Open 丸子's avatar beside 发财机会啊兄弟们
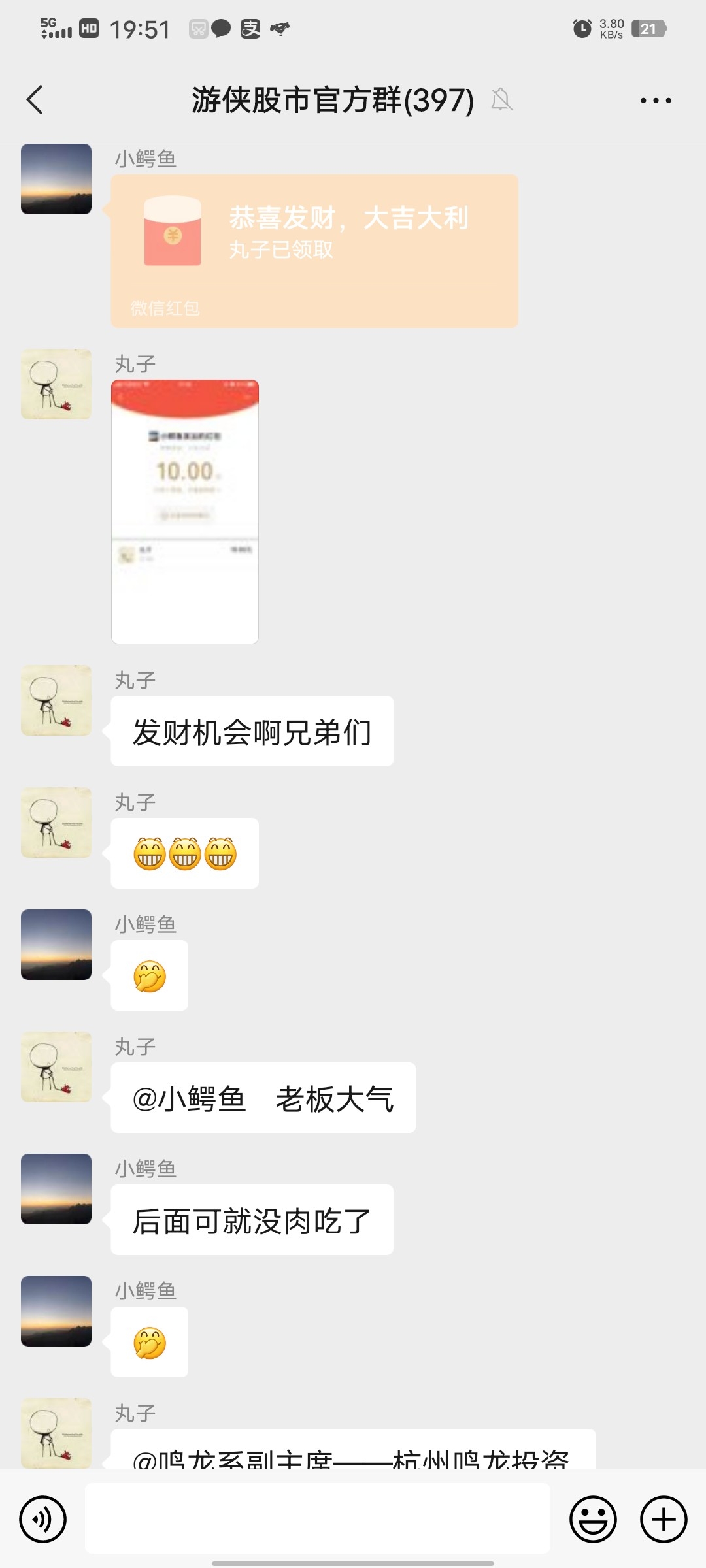The image size is (706, 1568). click(56, 700)
